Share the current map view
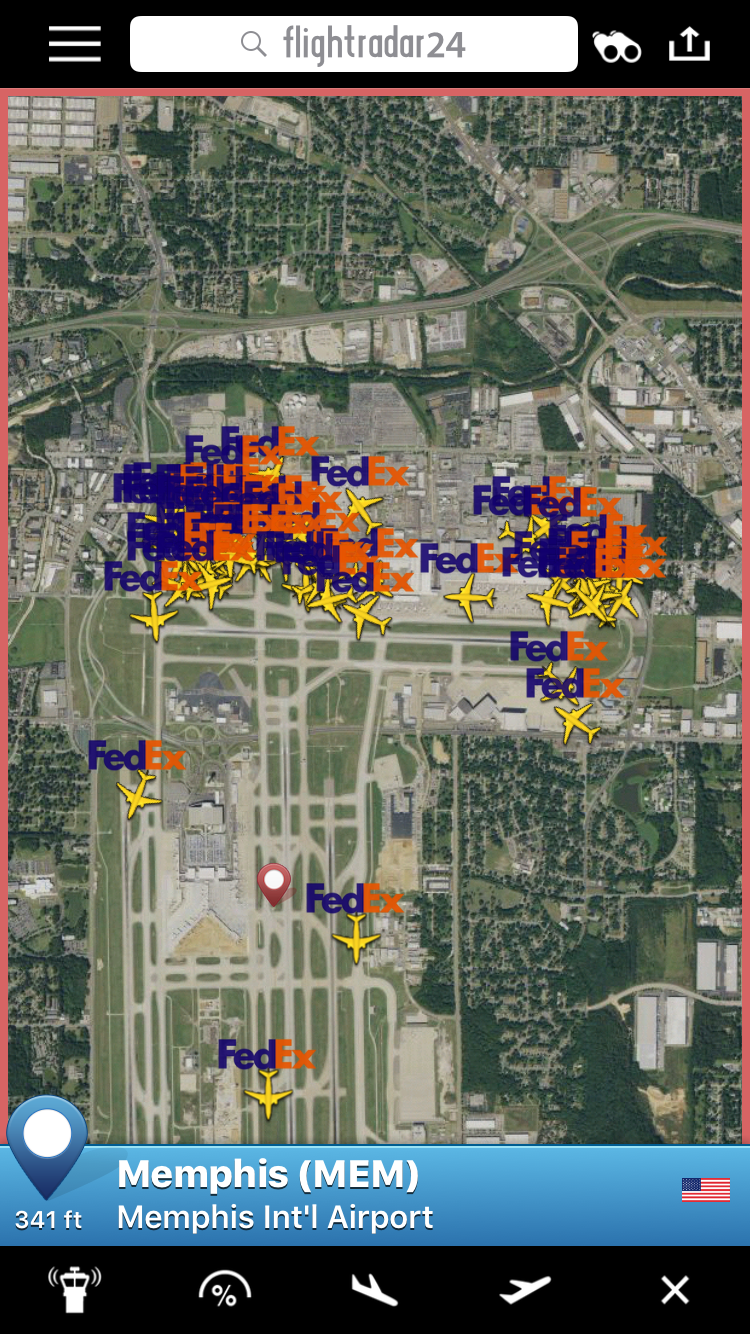 (x=689, y=44)
